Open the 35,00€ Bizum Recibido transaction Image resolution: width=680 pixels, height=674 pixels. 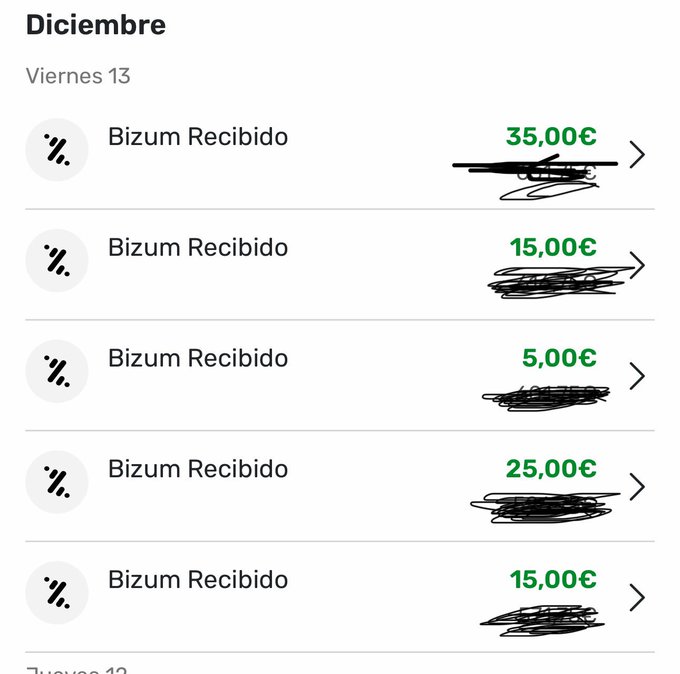[340, 153]
